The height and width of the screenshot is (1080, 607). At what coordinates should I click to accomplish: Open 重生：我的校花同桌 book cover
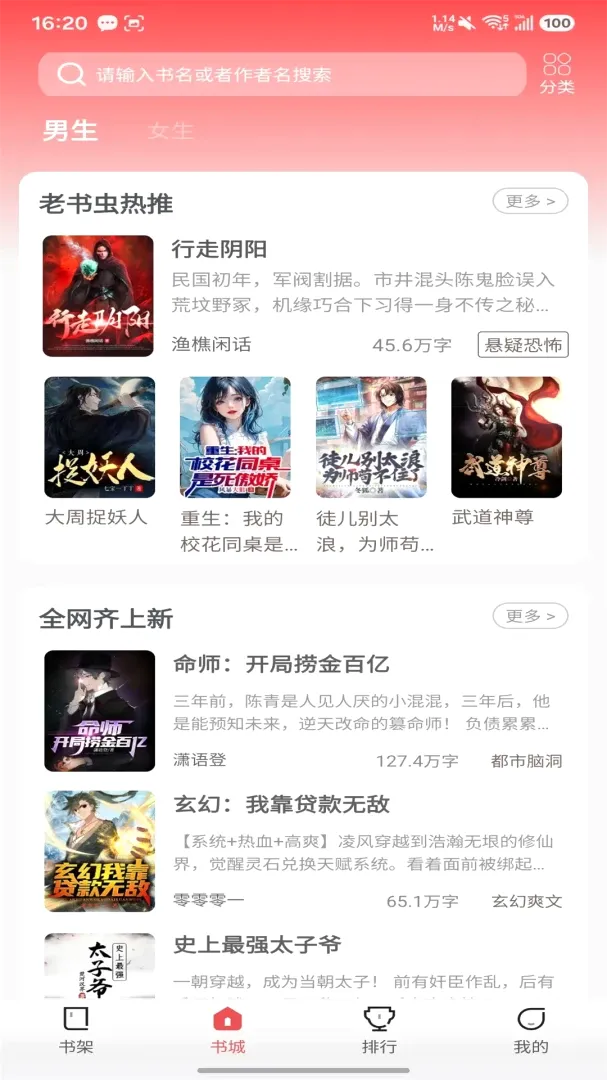click(x=235, y=437)
